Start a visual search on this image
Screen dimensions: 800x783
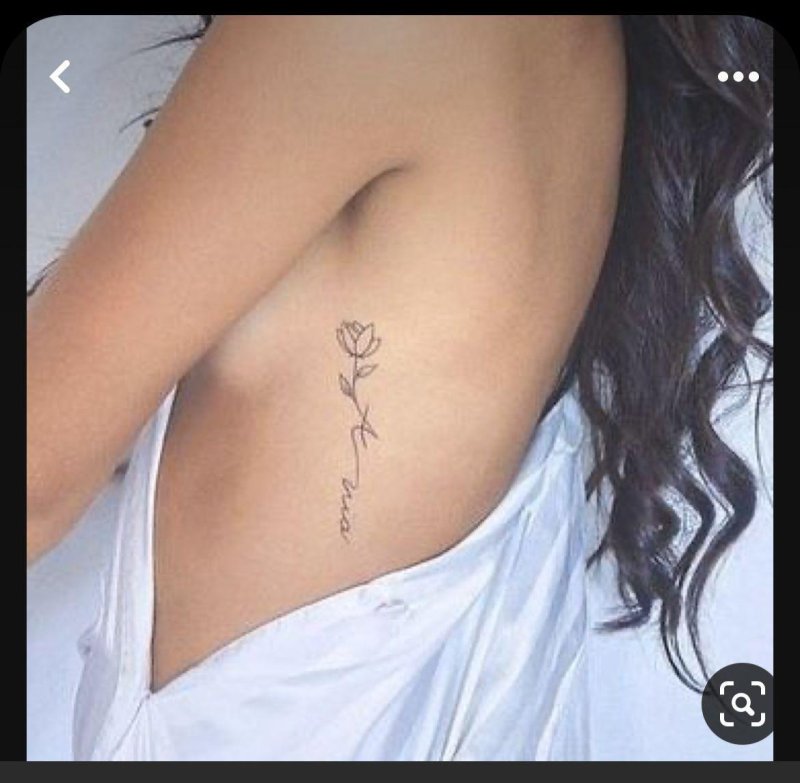pyautogui.click(x=741, y=703)
